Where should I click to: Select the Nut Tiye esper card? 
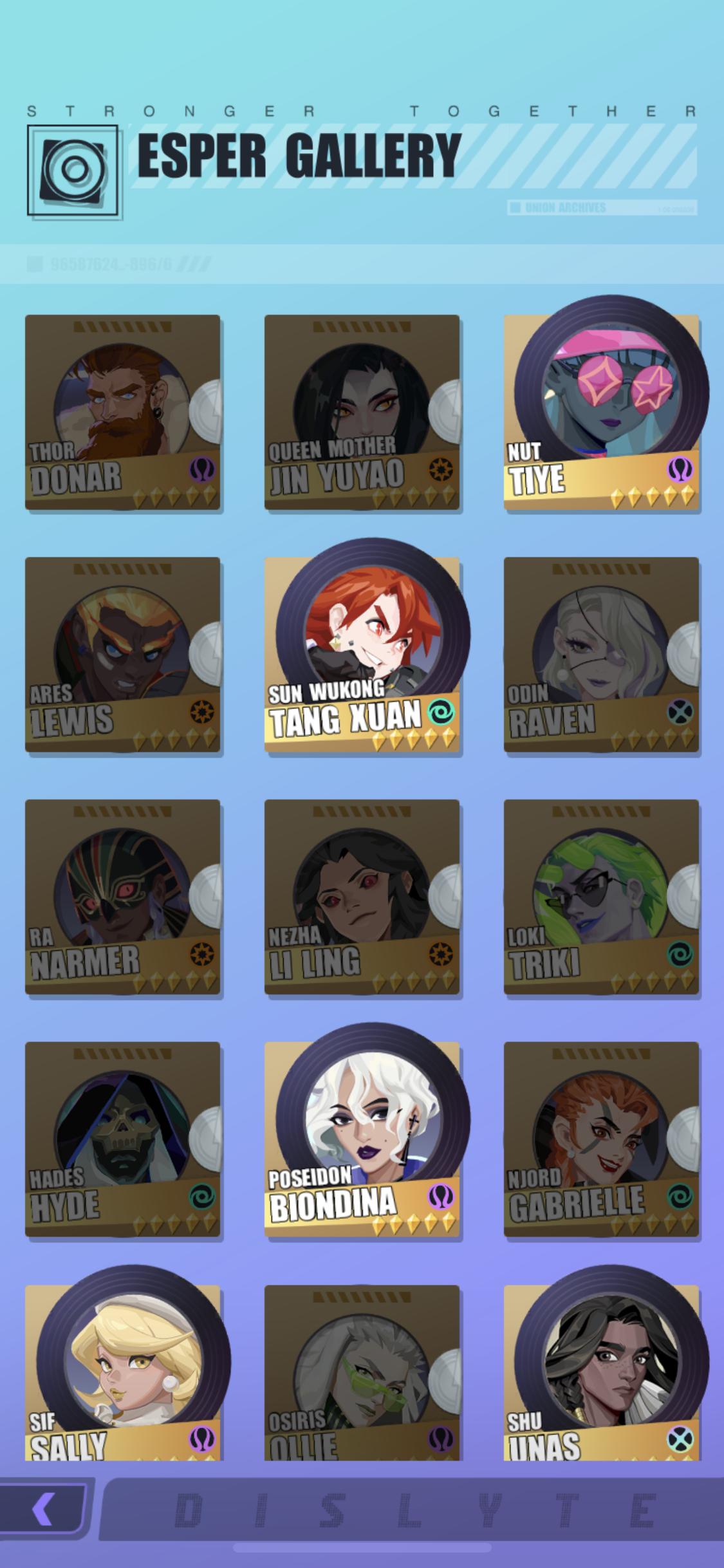[602, 404]
